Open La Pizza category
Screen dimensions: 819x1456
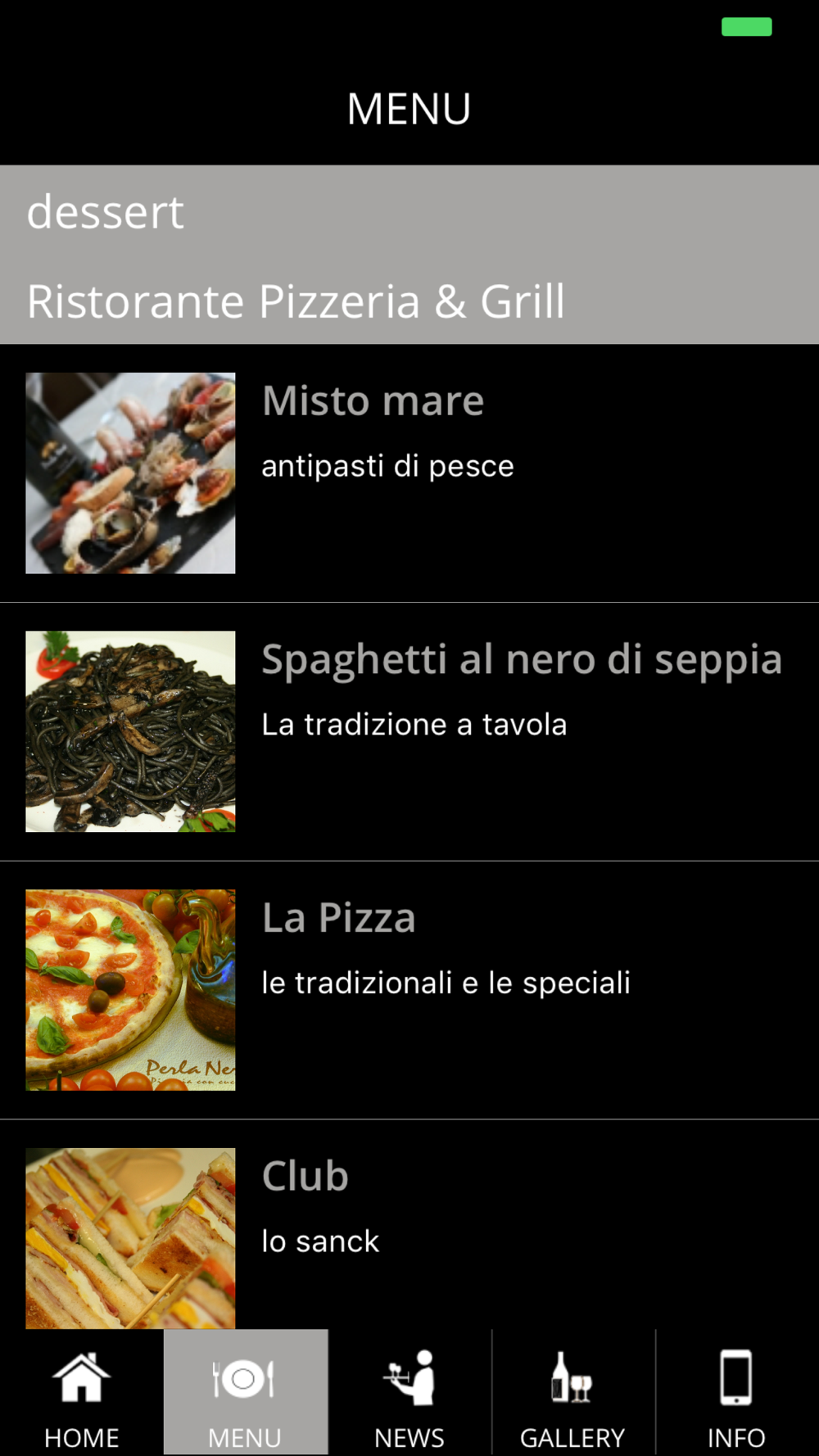[409, 989]
